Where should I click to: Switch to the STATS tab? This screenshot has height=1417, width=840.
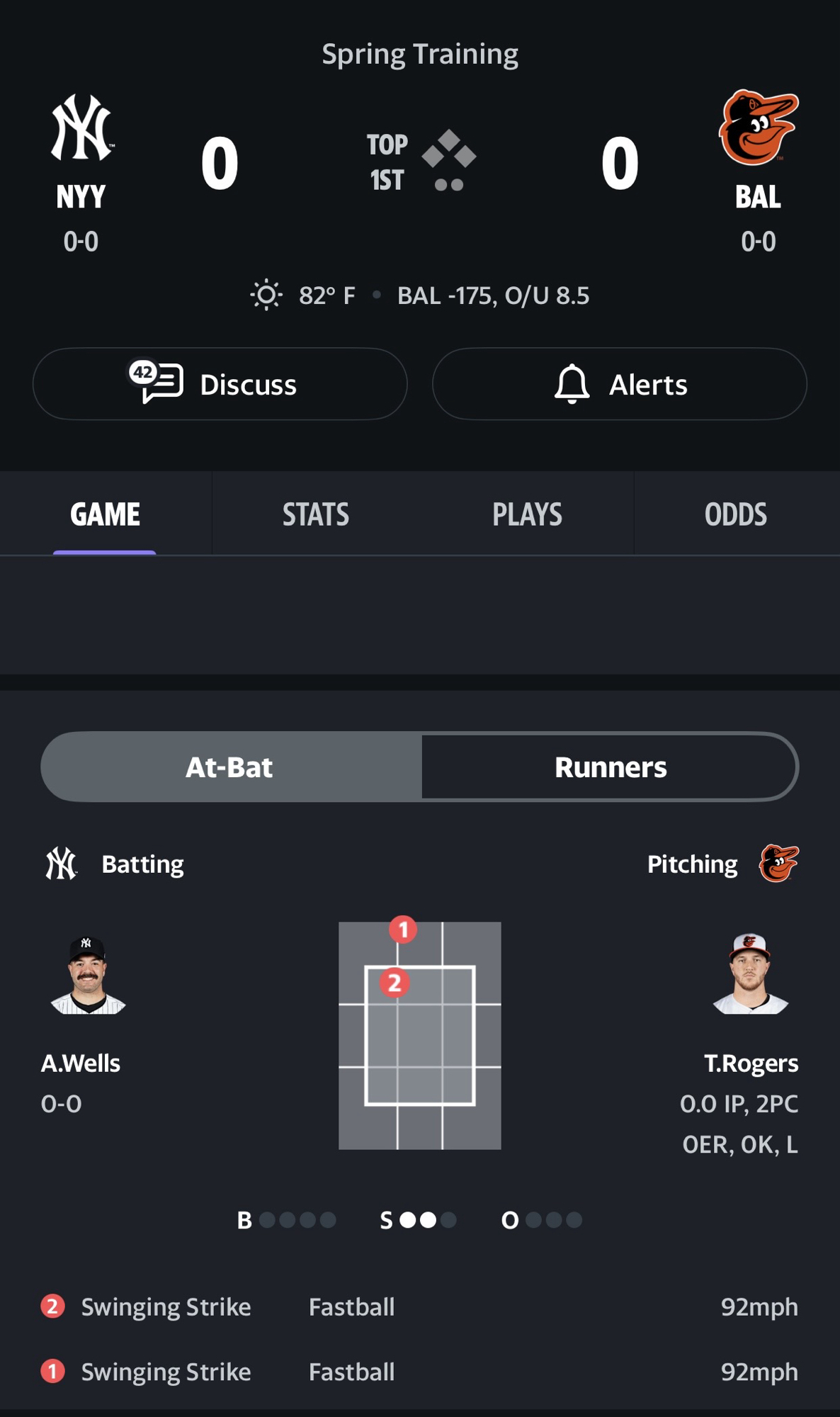point(316,514)
